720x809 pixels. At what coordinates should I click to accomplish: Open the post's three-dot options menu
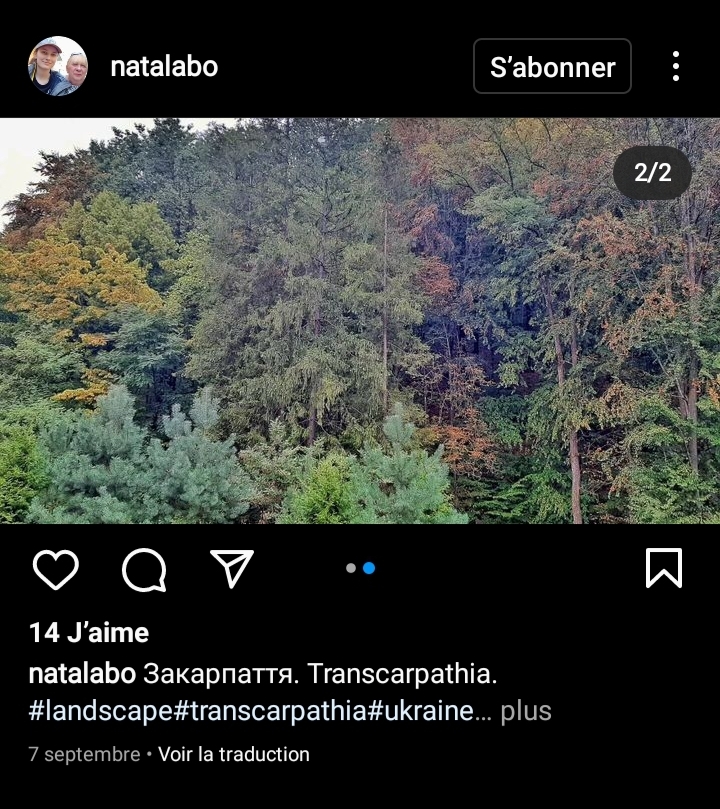[x=676, y=67]
